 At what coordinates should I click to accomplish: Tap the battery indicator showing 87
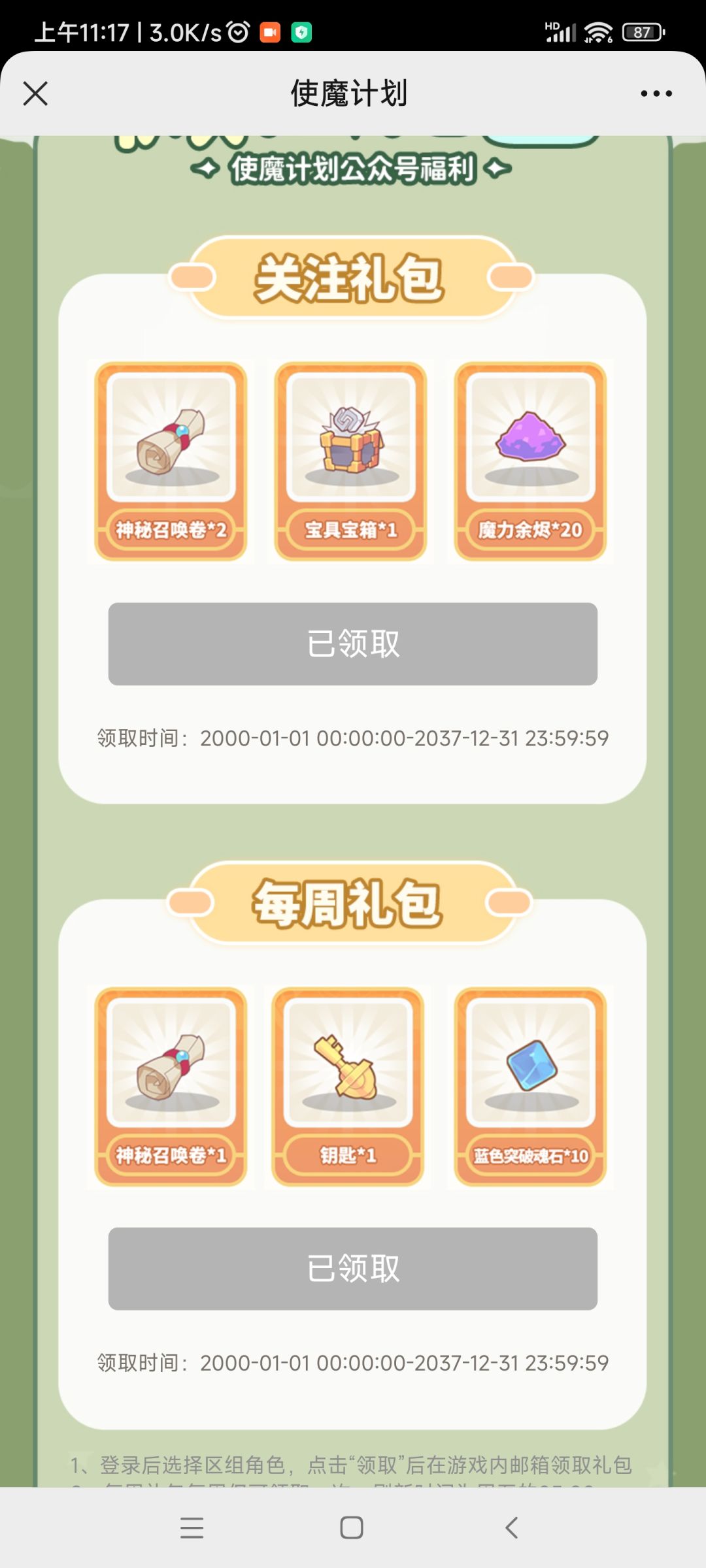(641, 31)
